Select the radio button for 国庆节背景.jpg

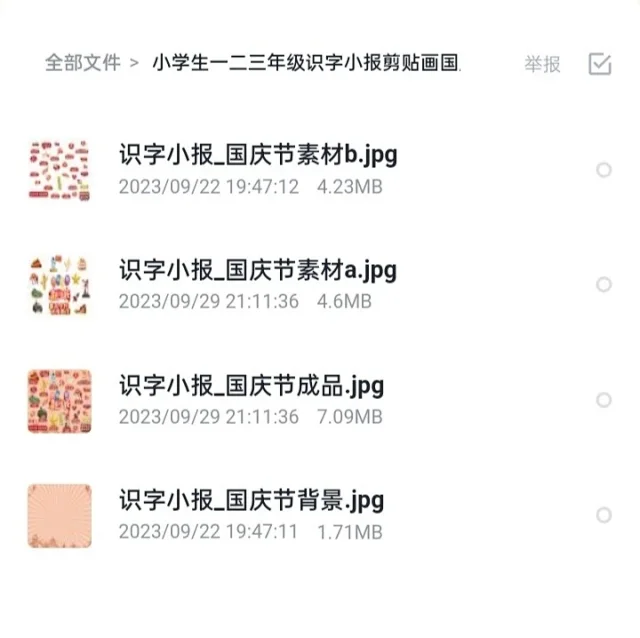coord(604,515)
